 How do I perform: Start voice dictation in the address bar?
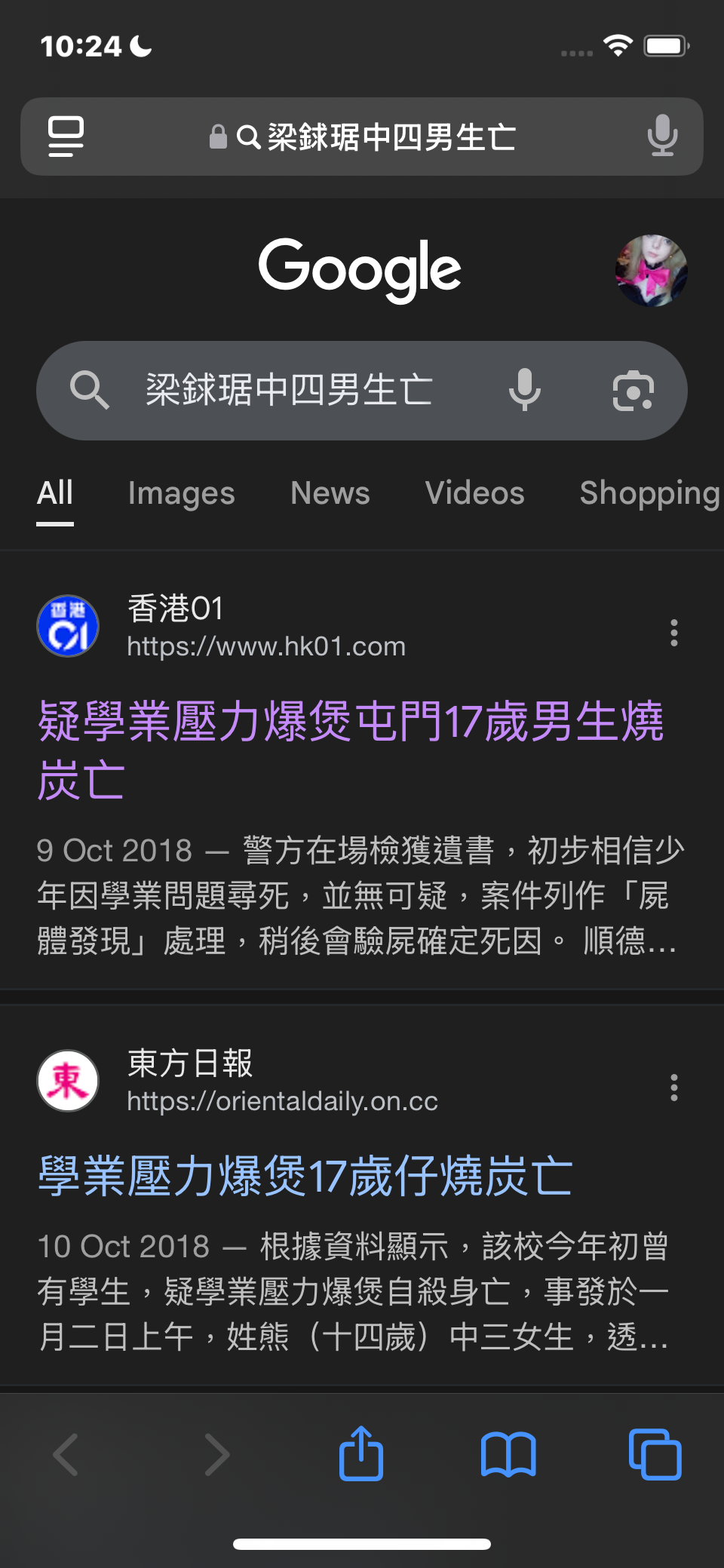(x=662, y=137)
